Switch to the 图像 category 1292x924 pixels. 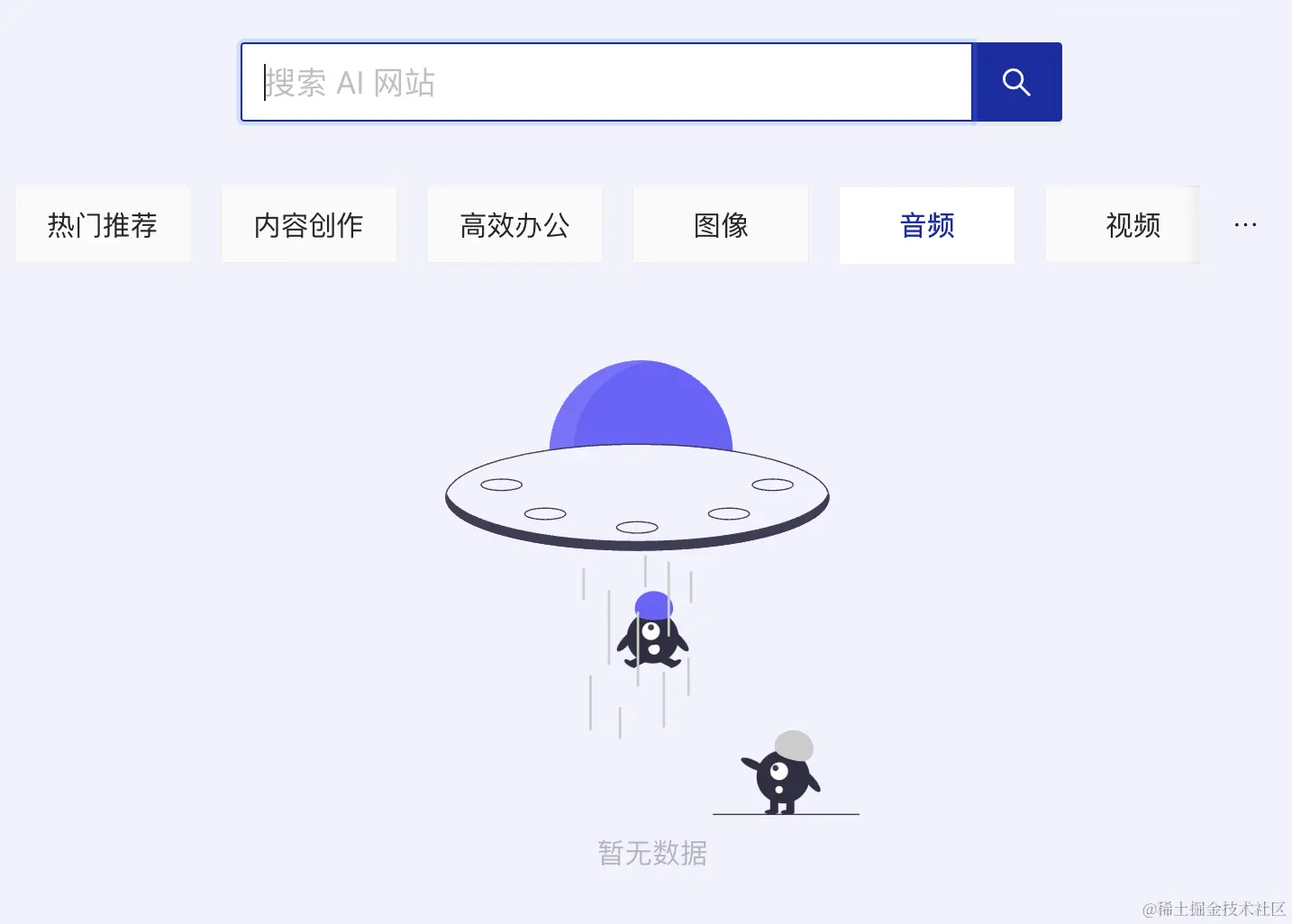(721, 225)
